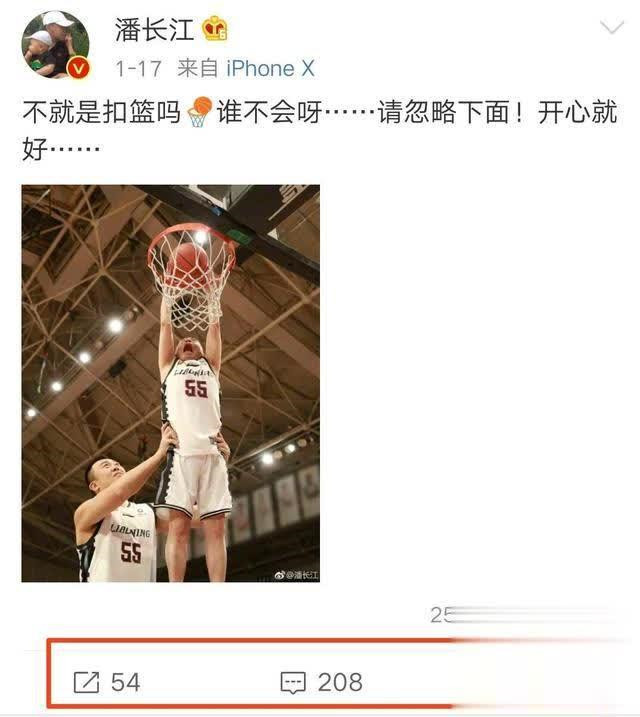640x717 pixels.
Task: Open the 208 comments
Action: (321, 682)
